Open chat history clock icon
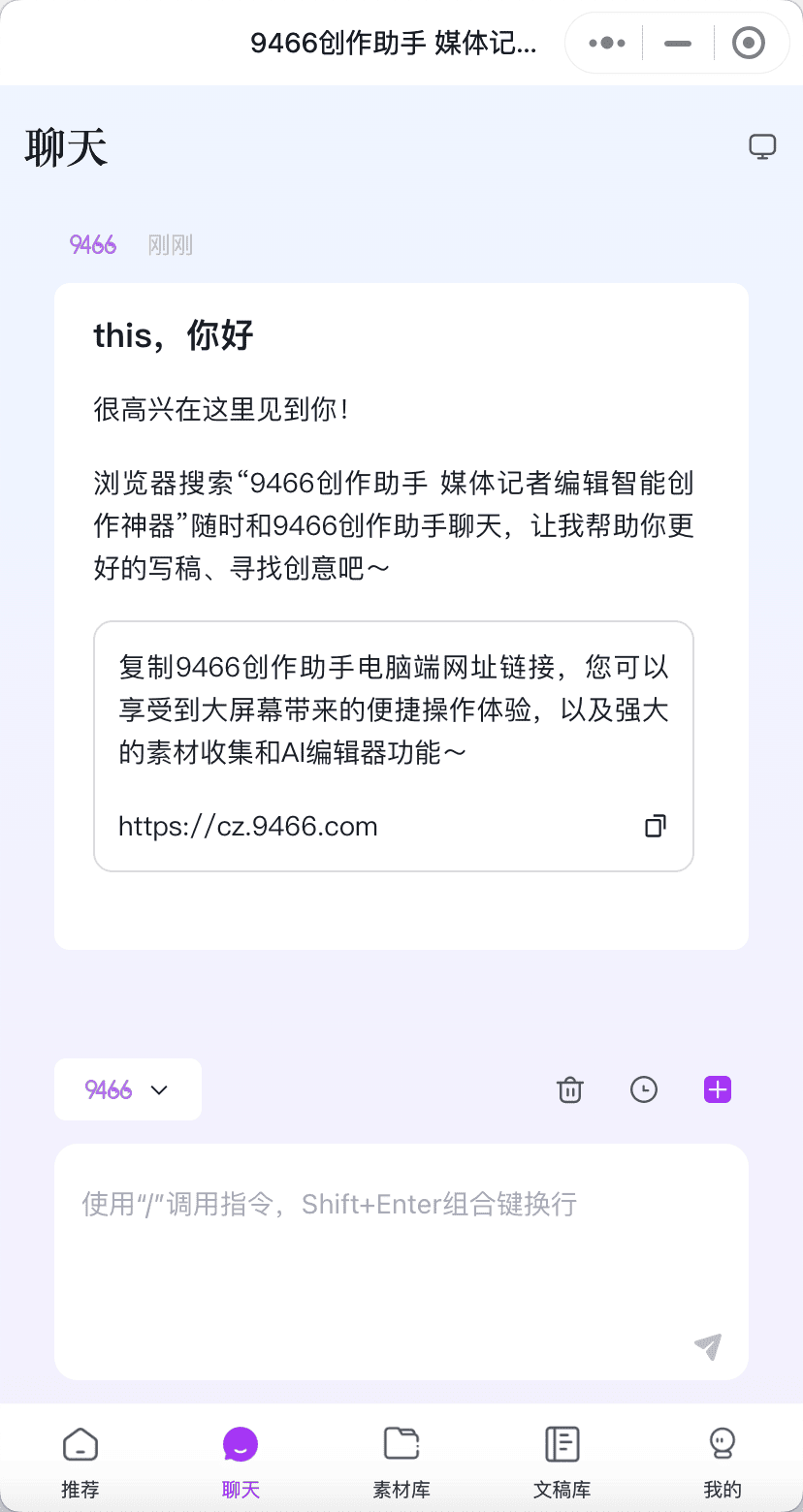Screen dimensions: 803x1512 tap(644, 1089)
